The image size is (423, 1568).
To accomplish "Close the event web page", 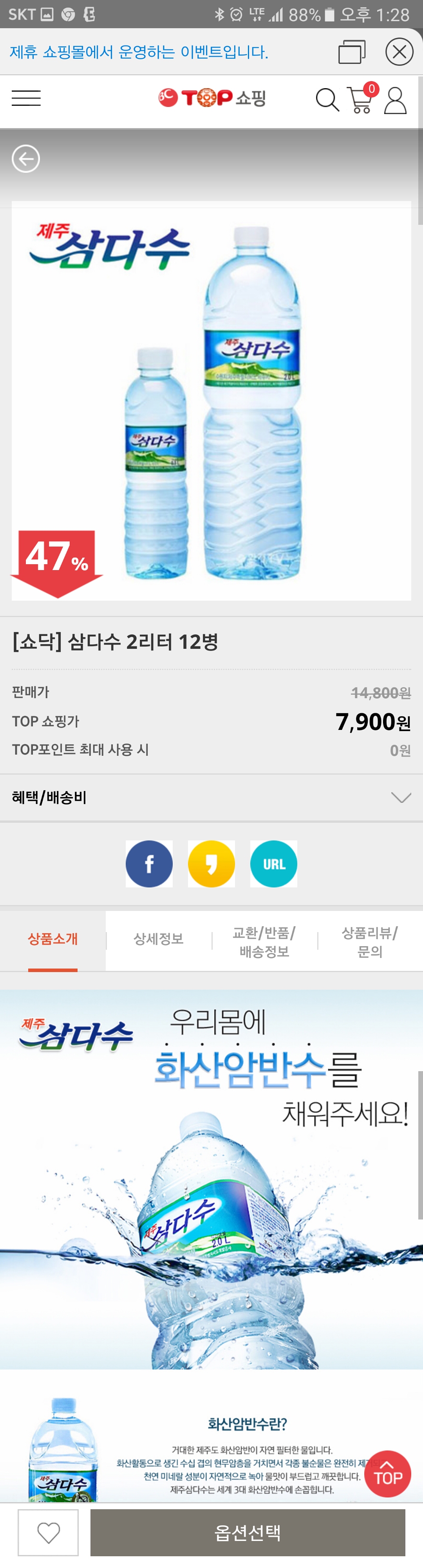I will point(399,52).
